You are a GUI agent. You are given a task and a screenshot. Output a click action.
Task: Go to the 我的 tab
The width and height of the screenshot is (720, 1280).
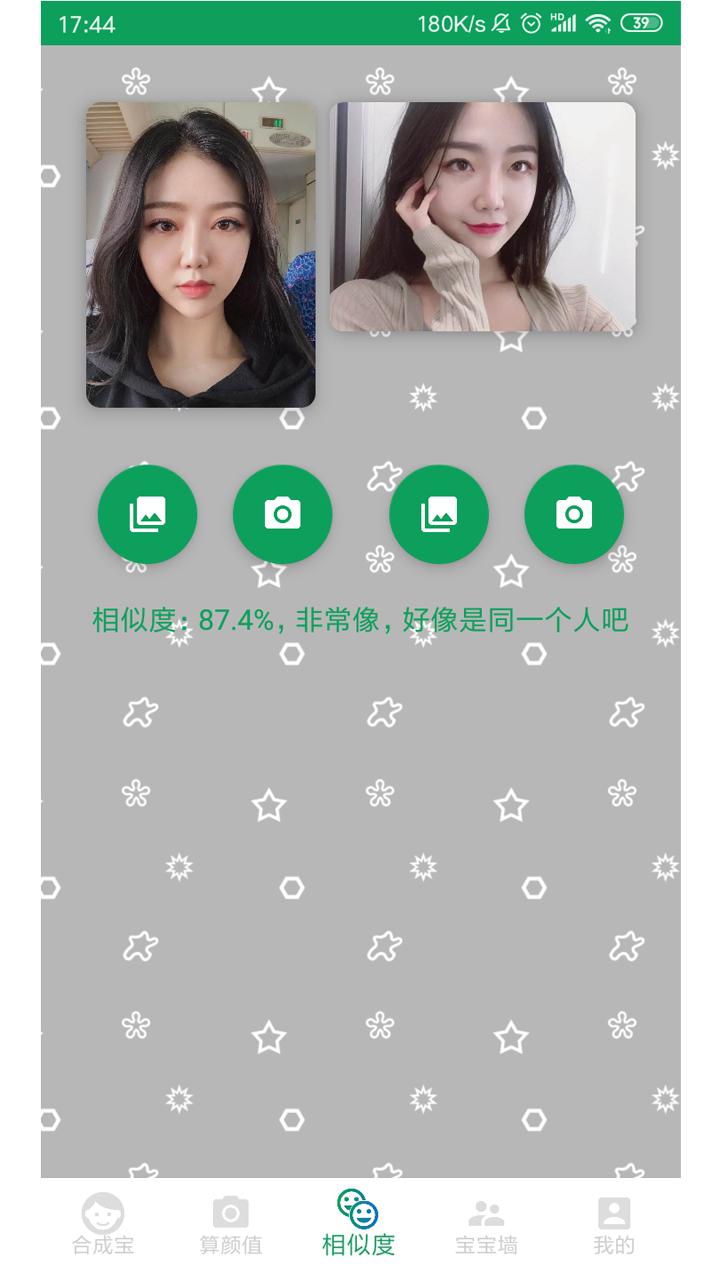pyautogui.click(x=614, y=1225)
